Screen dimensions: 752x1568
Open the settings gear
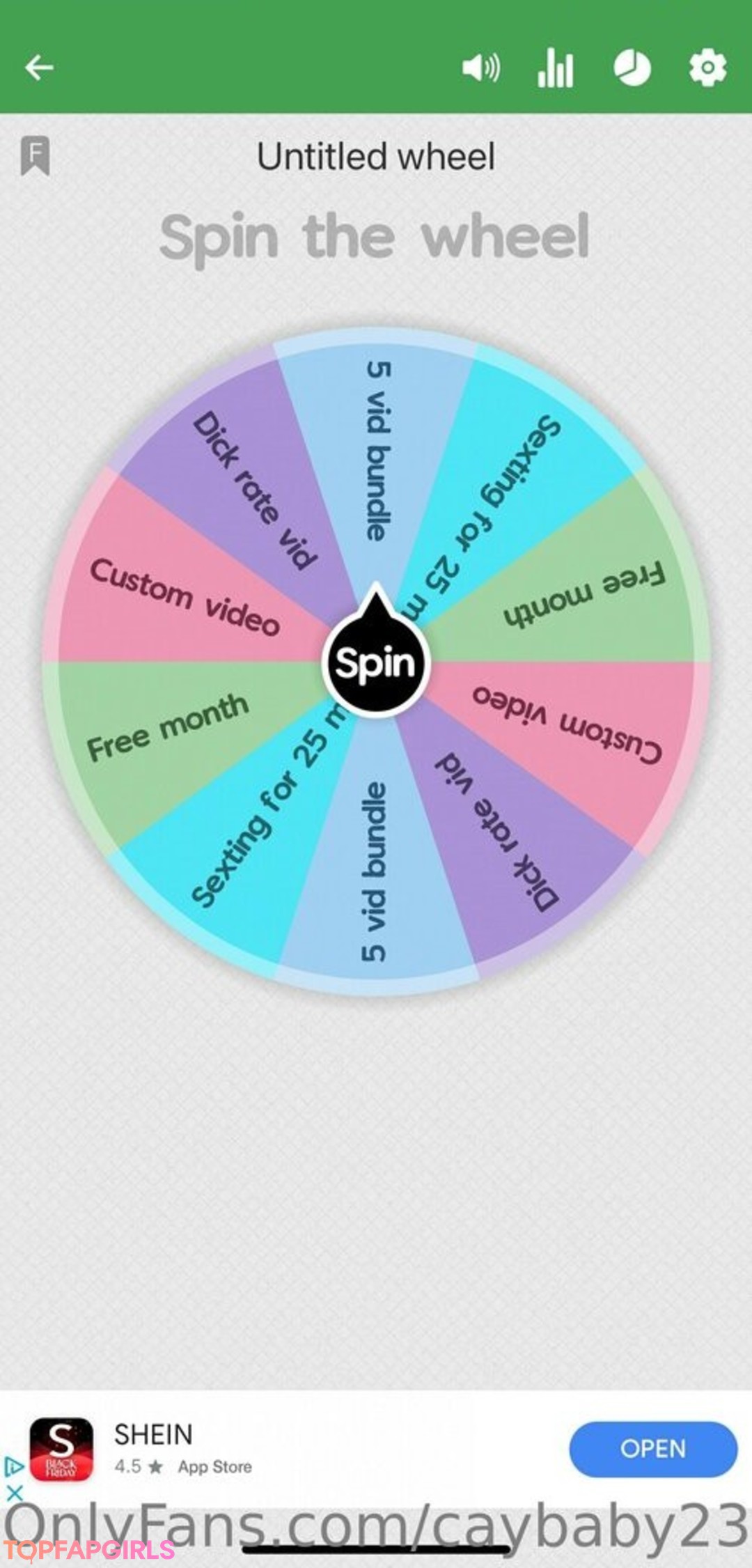(707, 68)
